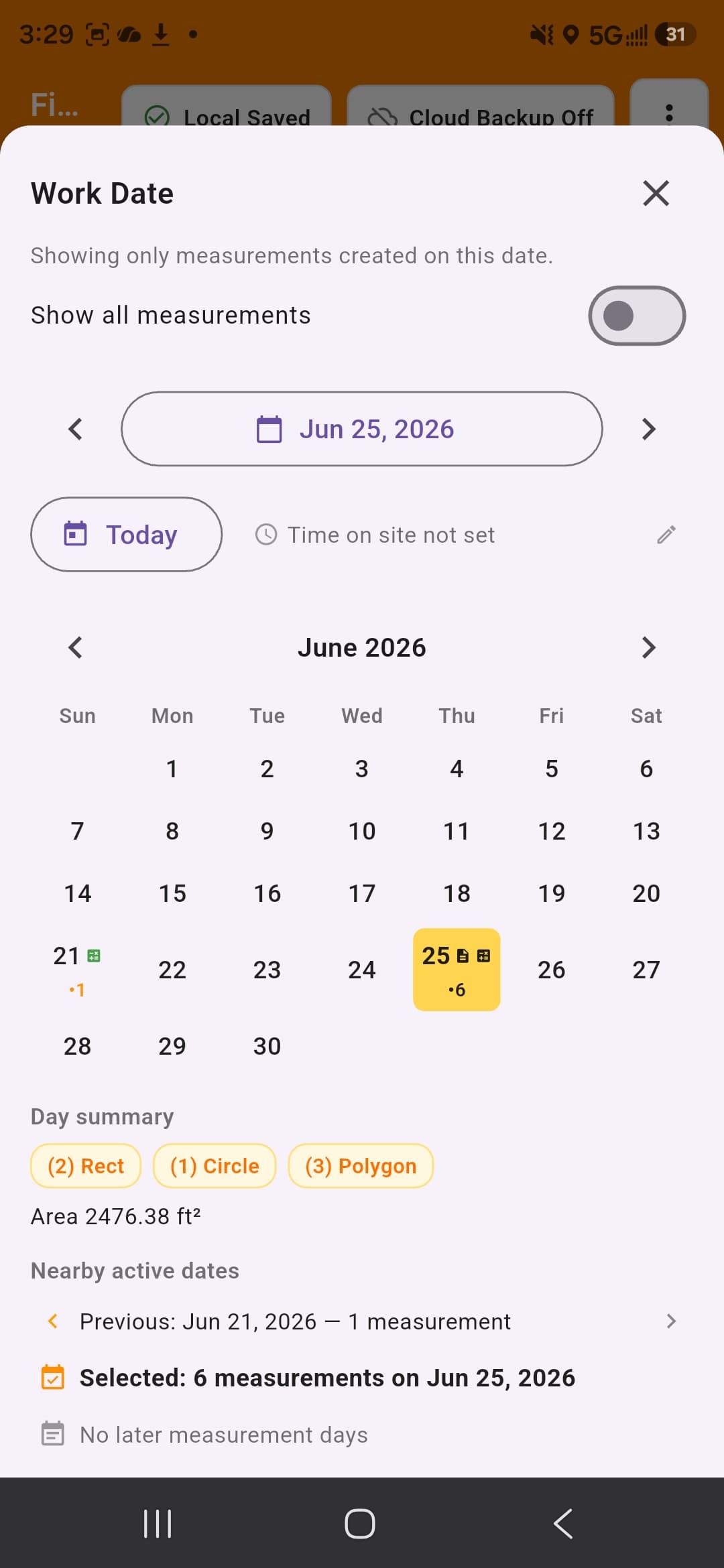Pick June 10 in the calendar
The image size is (724, 1568).
point(362,831)
